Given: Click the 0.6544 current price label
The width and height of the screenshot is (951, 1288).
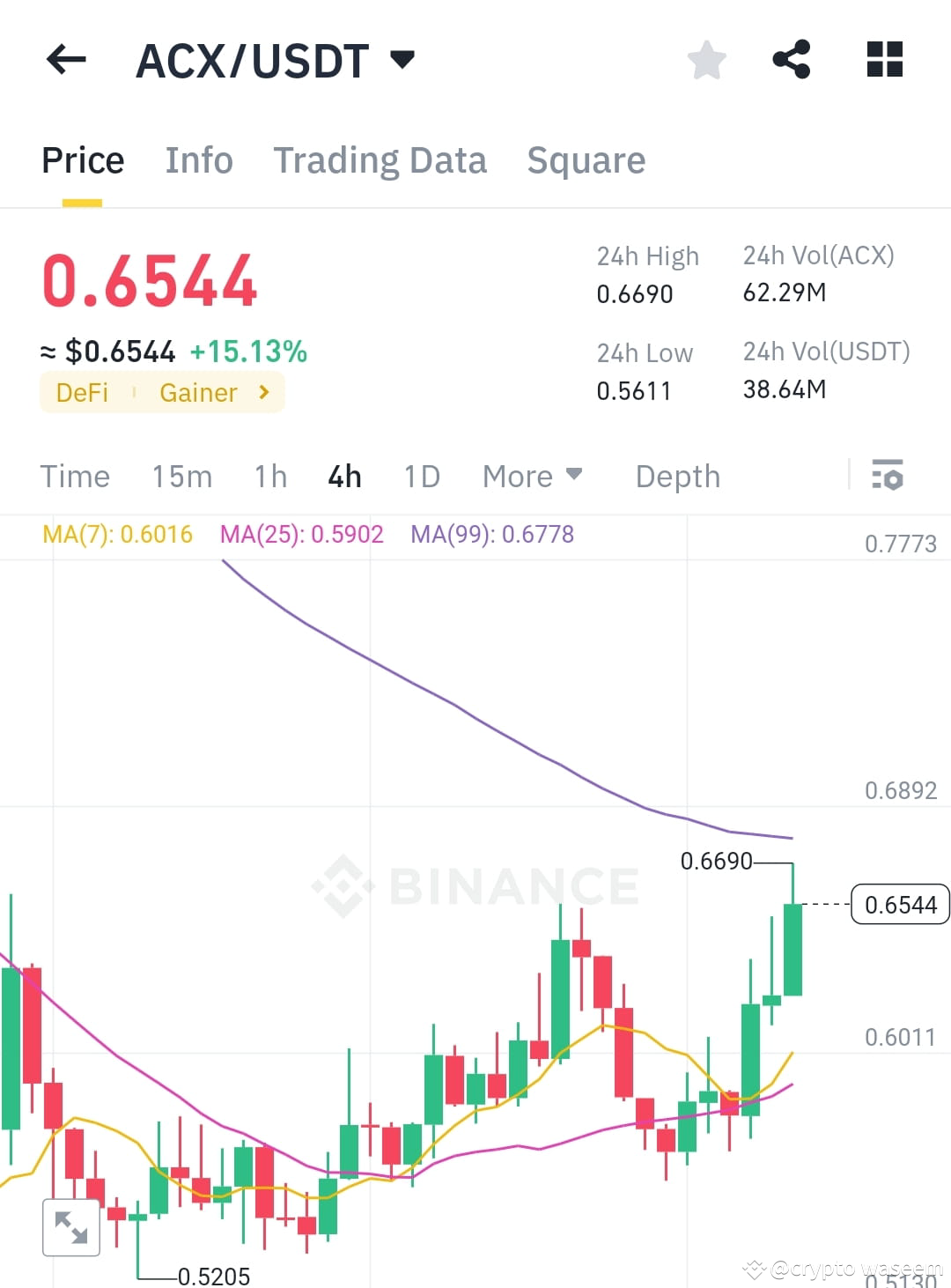Looking at the screenshot, I should (900, 904).
